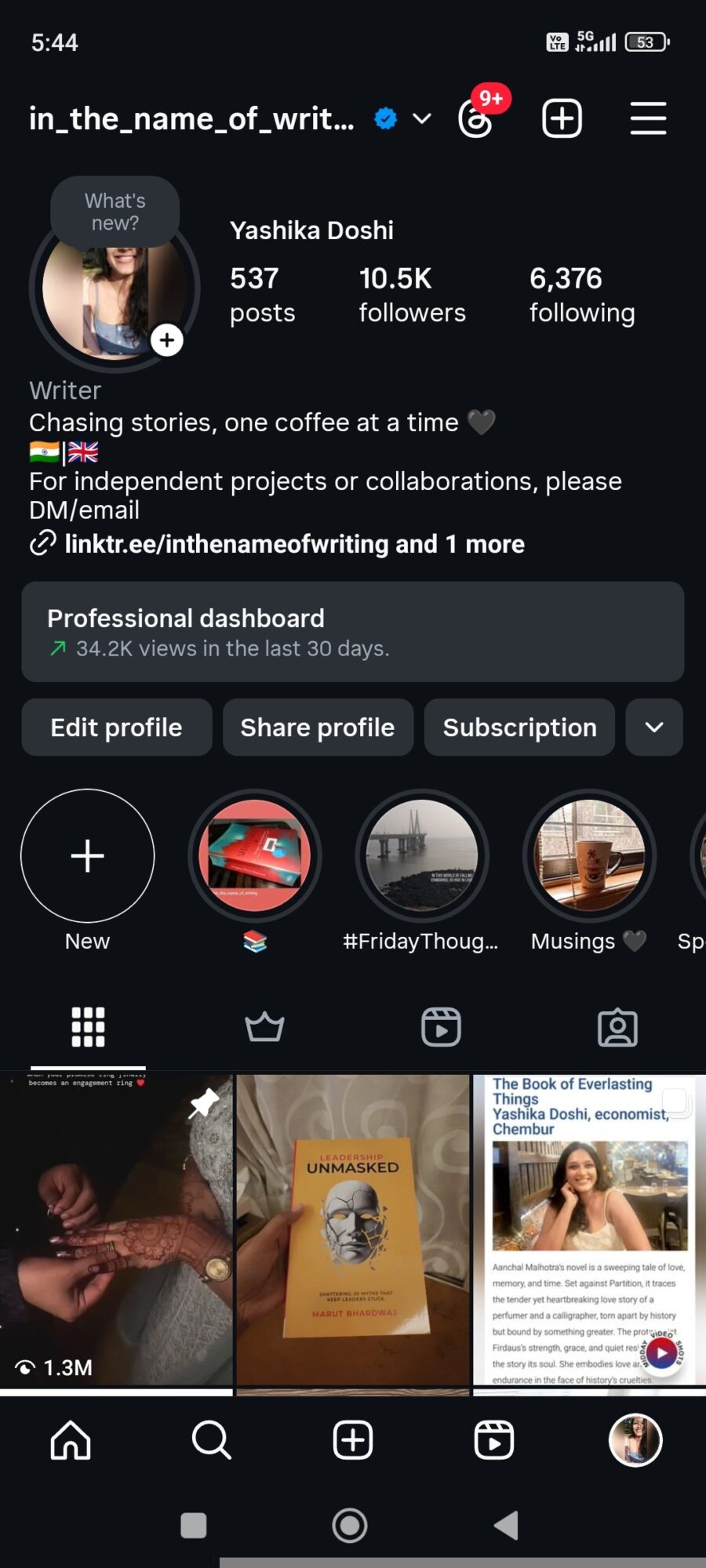Screen dimensions: 706x1568
Task: Open the Leadership Unmasked book post
Action: click(x=353, y=1231)
